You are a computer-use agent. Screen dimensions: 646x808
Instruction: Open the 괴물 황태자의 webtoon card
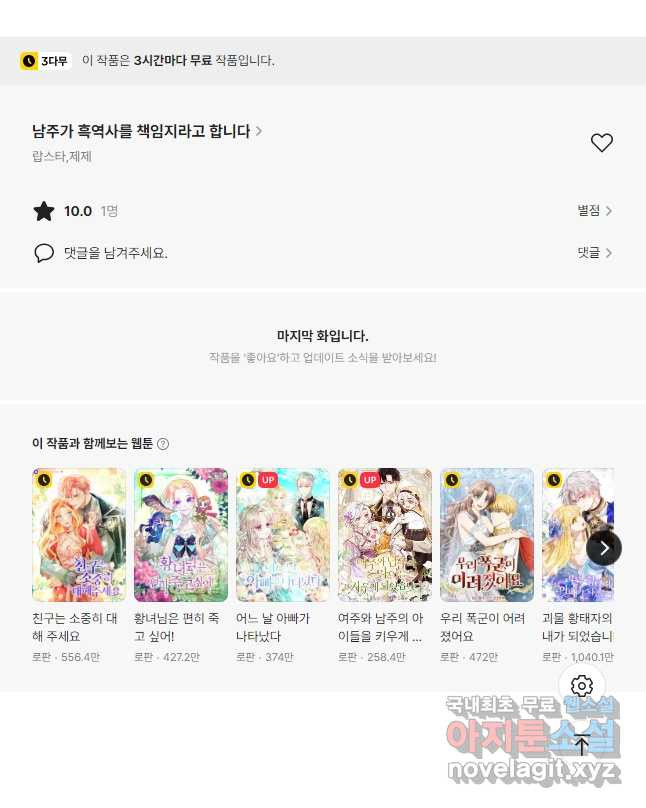577,535
